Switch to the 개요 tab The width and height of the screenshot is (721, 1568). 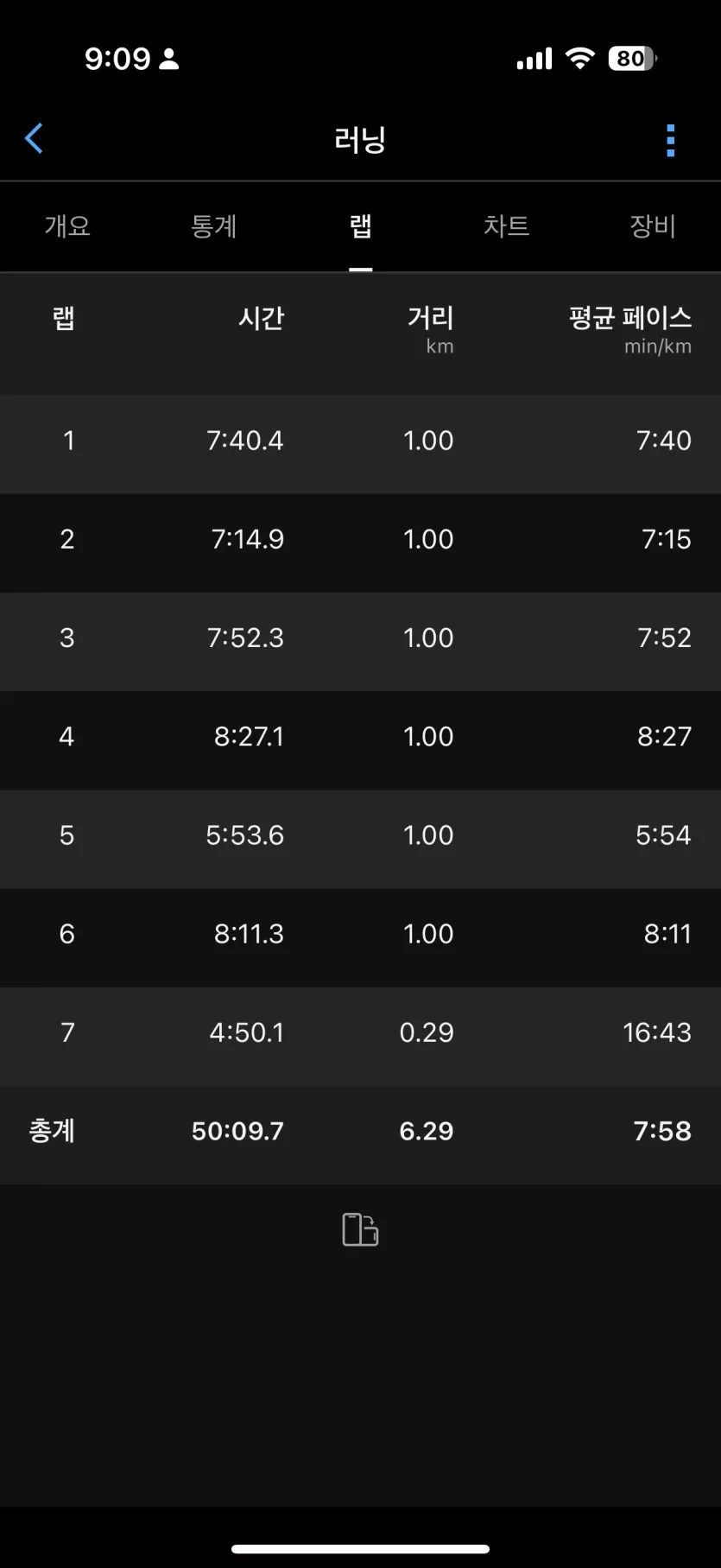[x=67, y=226]
